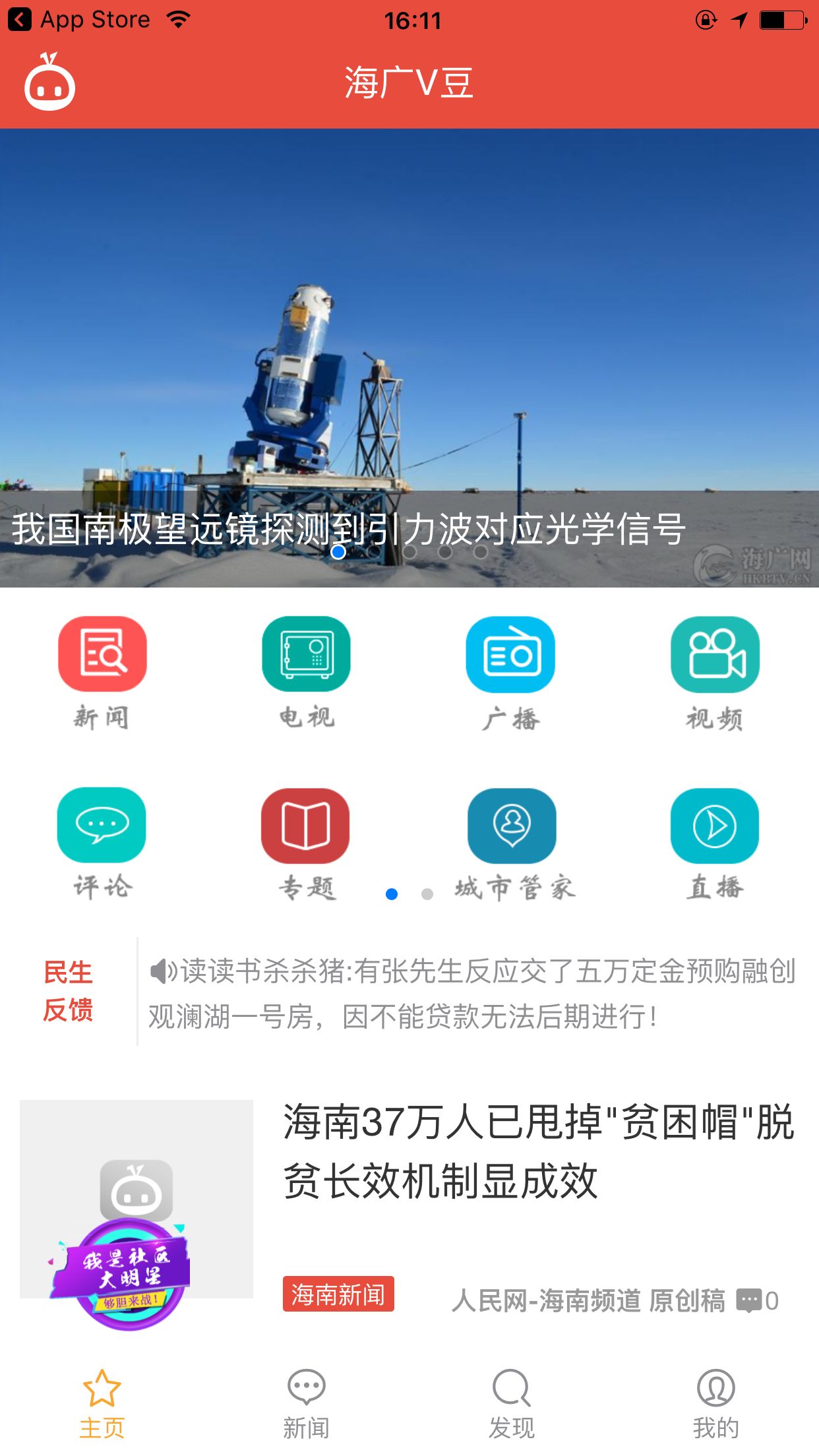The height and width of the screenshot is (1456, 819).
Task: Switch to the 我的 (Mine) tab
Action: (715, 1391)
